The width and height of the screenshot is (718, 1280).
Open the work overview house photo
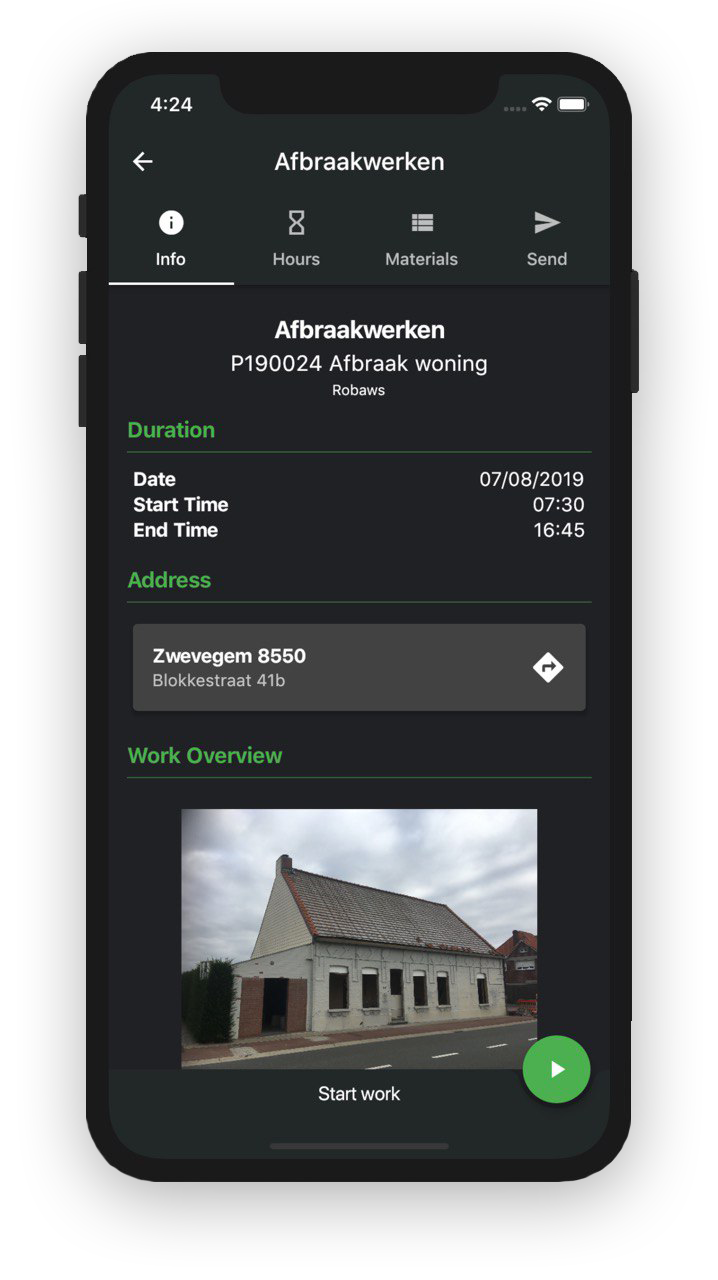(x=358, y=937)
